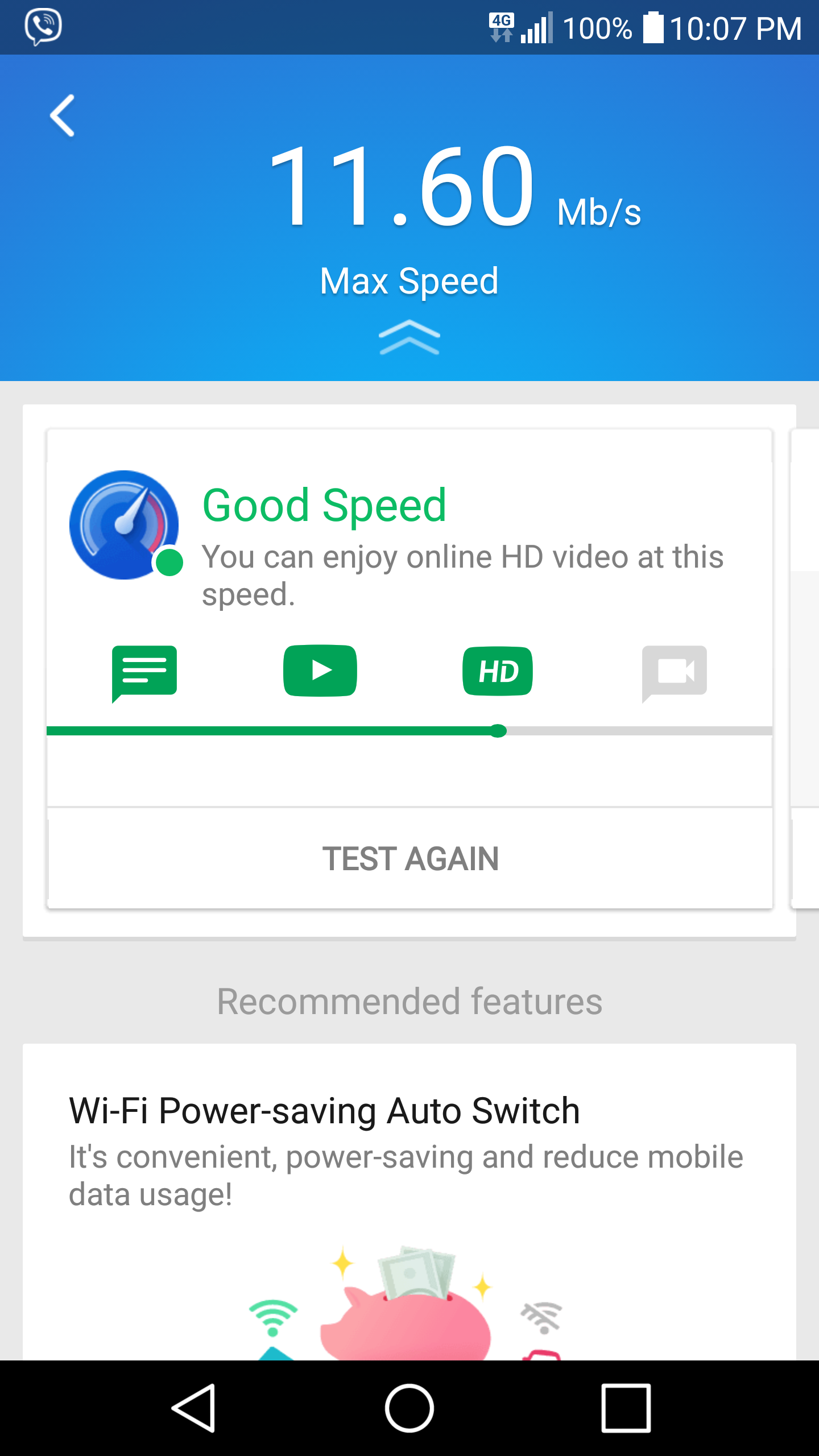
Task: Tap the system home button
Action: tap(409, 1408)
